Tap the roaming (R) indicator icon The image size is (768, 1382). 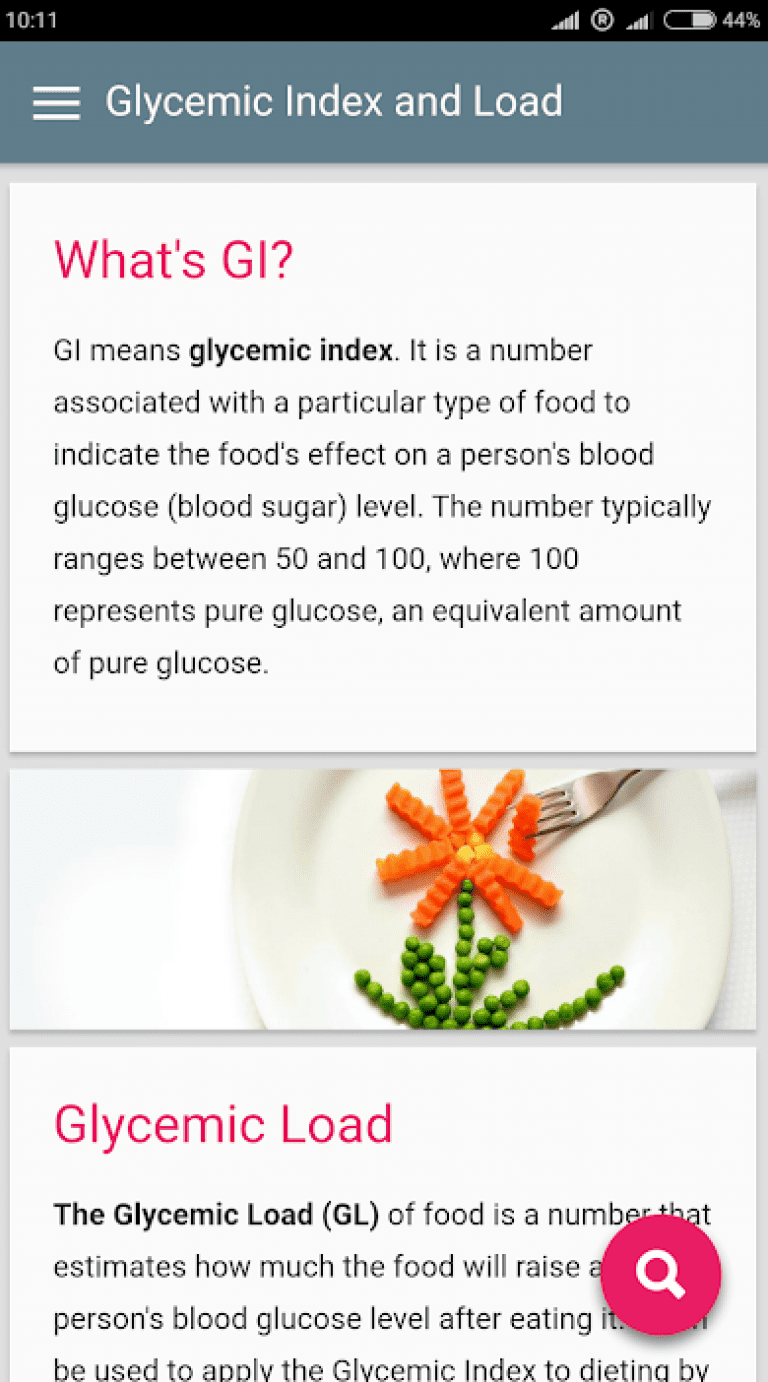coord(602,19)
